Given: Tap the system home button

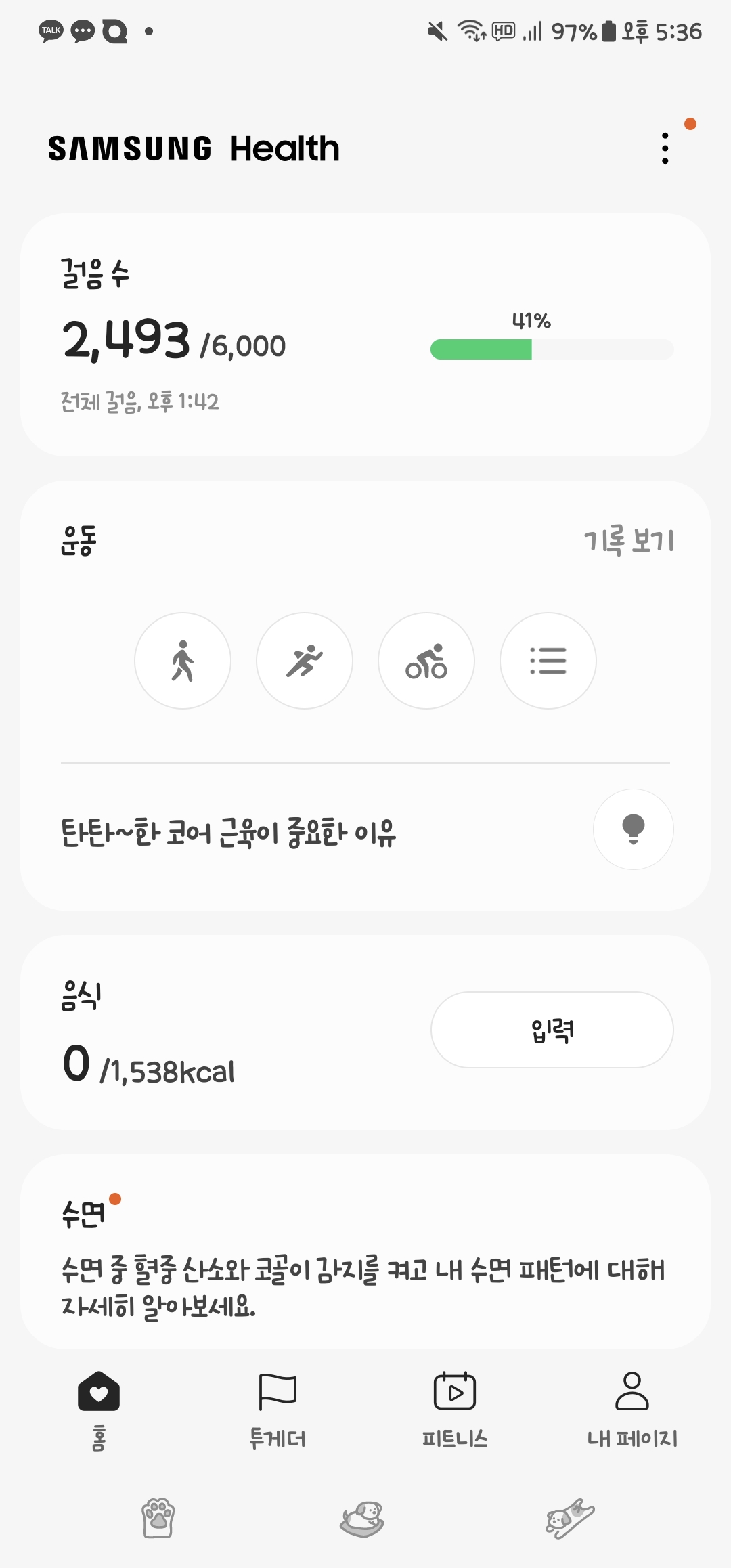Looking at the screenshot, I should tap(363, 1519).
